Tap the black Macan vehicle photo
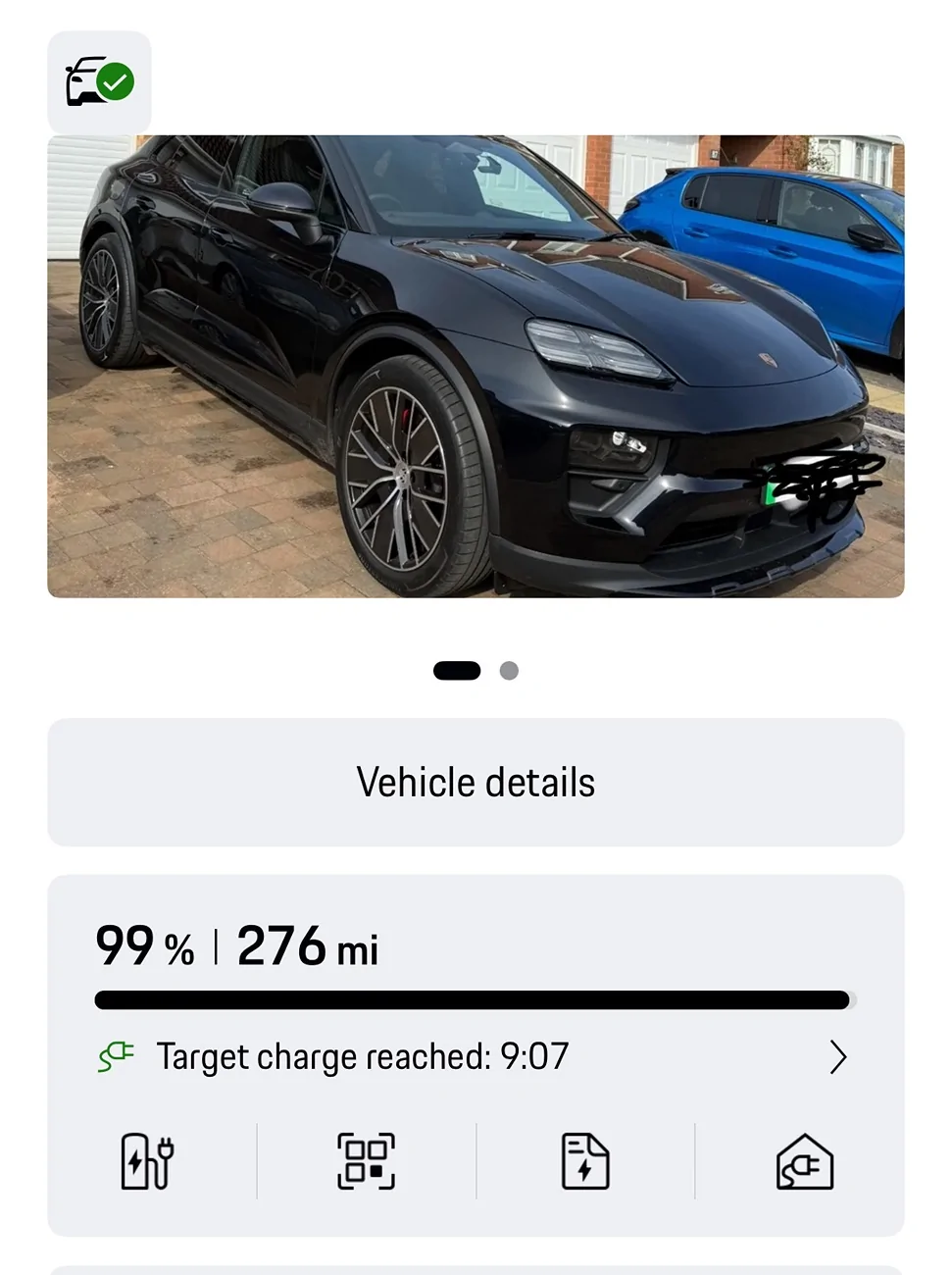 476,365
